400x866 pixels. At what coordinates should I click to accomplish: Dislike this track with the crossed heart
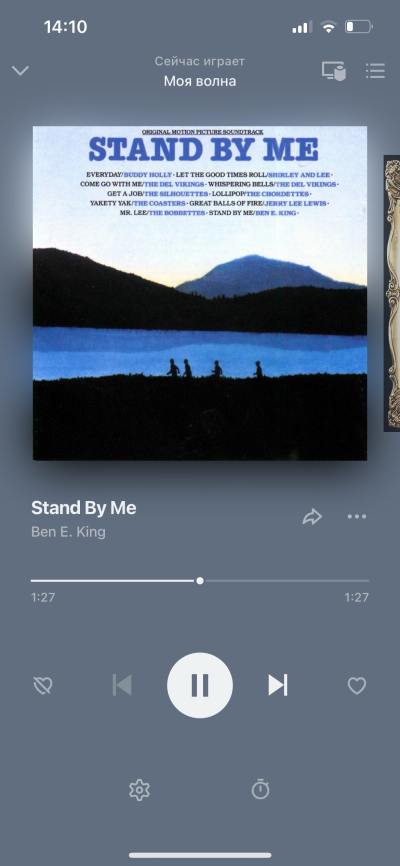click(x=43, y=686)
